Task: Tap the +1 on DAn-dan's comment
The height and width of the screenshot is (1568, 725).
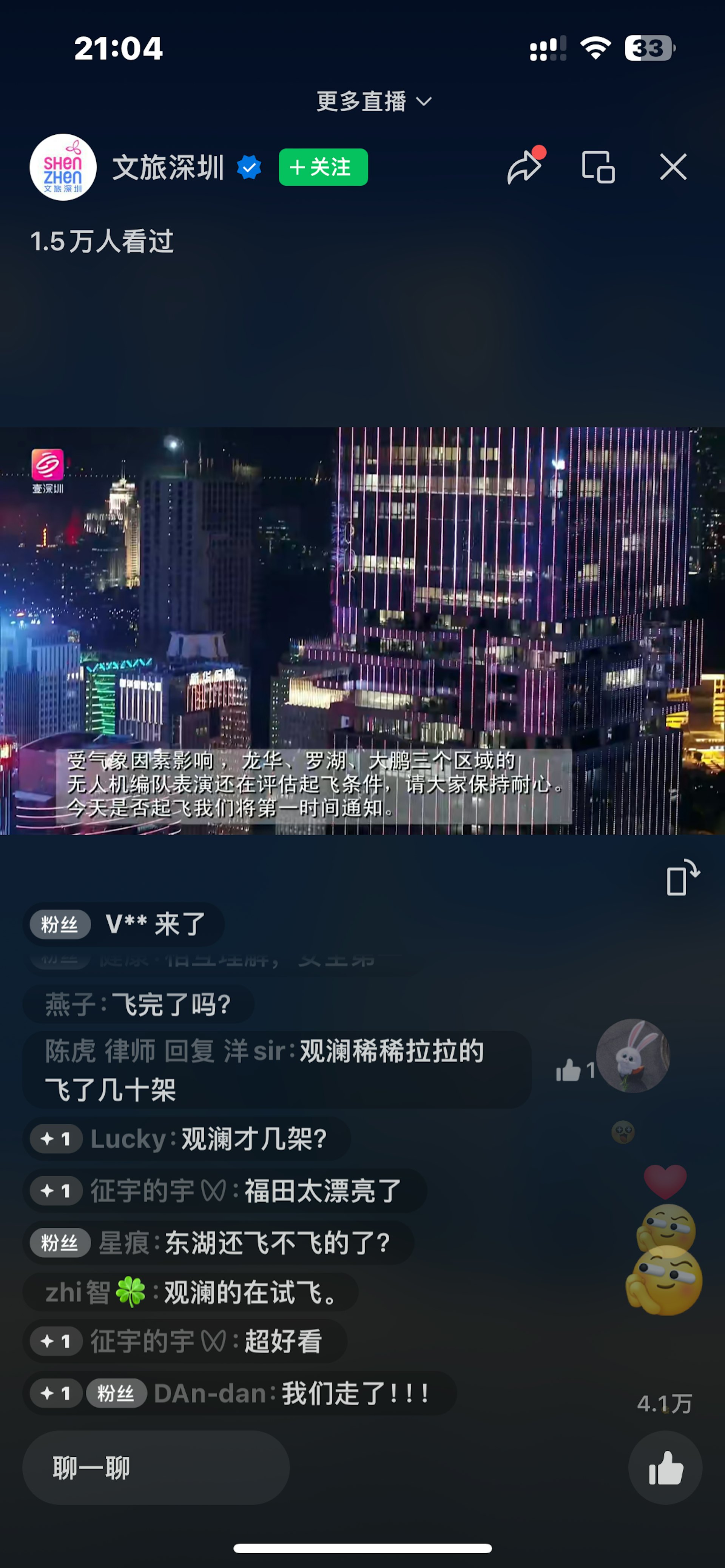Action: pos(56,1393)
